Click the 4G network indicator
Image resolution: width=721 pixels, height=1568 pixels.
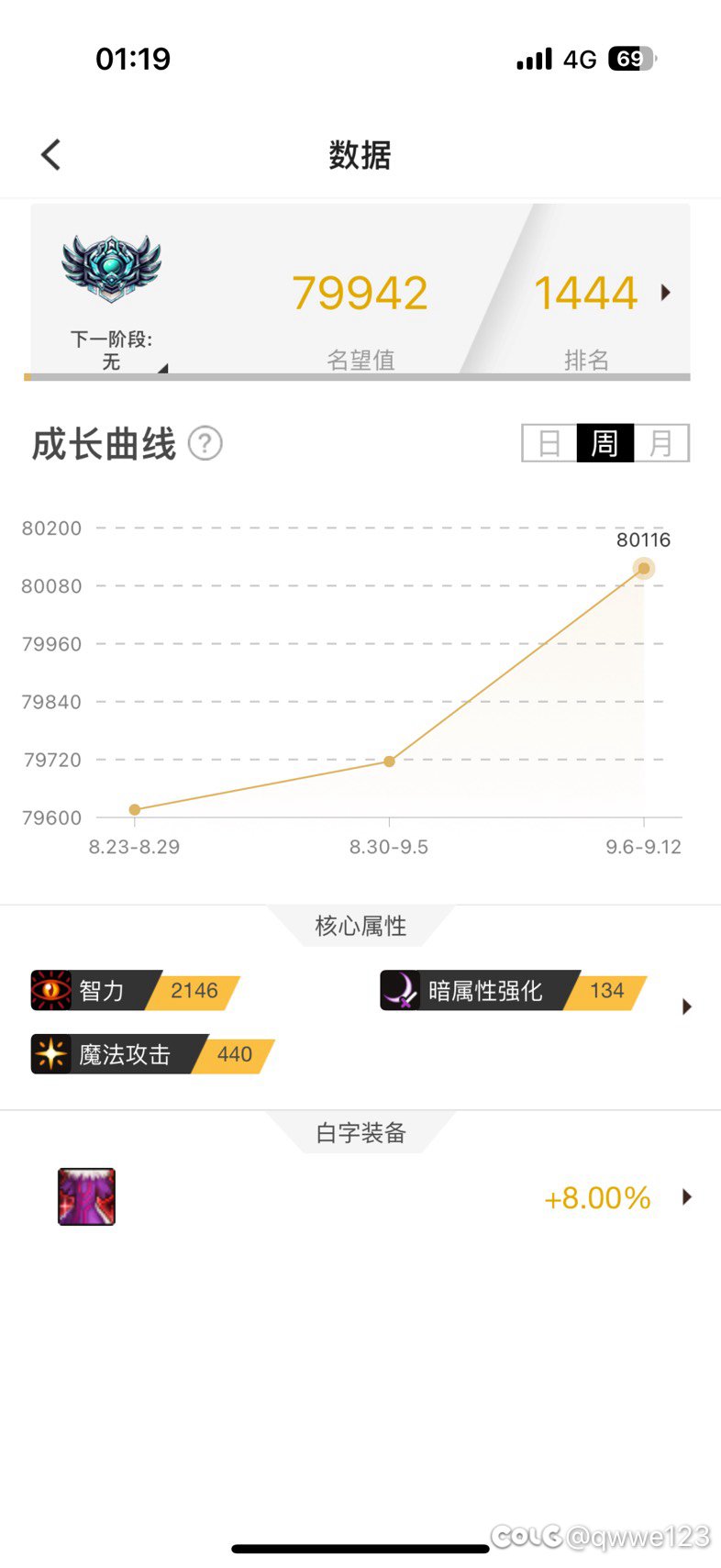point(578,58)
